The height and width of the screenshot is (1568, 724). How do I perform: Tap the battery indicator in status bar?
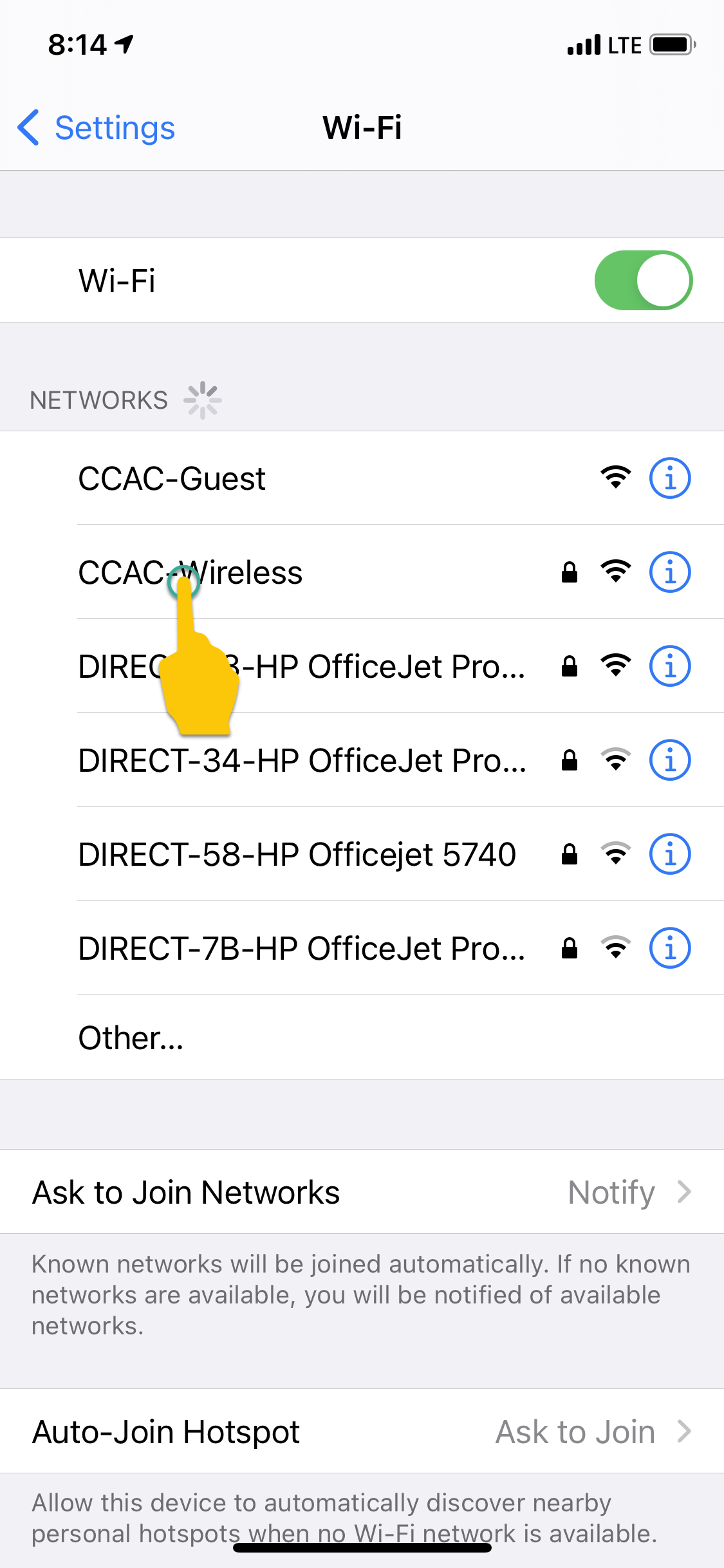coord(671,44)
